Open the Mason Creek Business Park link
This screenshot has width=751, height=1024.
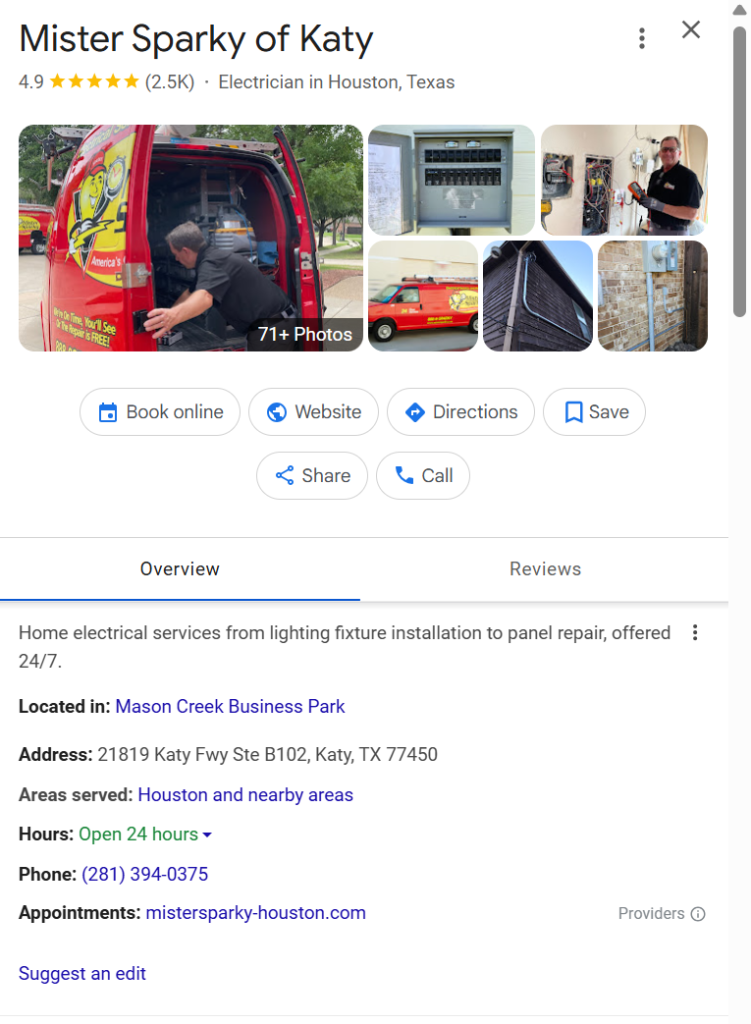230,707
